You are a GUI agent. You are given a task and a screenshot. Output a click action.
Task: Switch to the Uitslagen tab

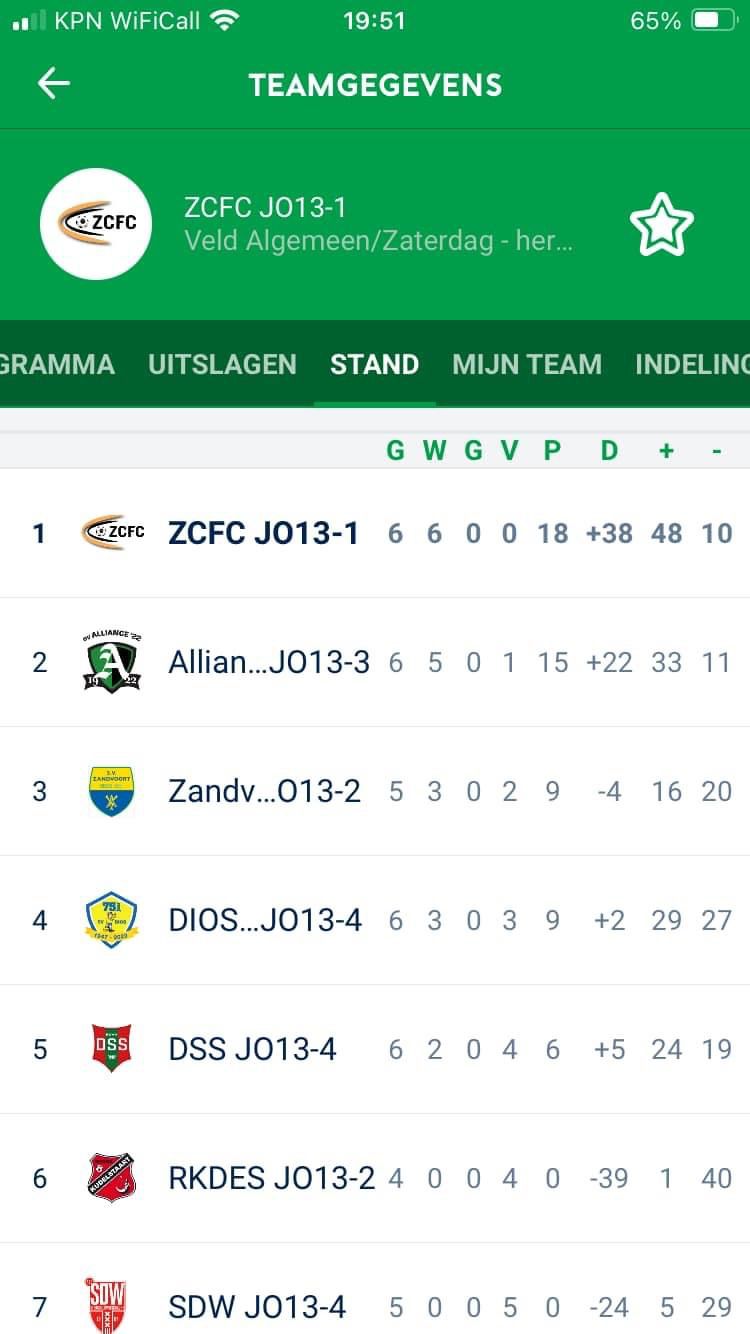tap(222, 364)
